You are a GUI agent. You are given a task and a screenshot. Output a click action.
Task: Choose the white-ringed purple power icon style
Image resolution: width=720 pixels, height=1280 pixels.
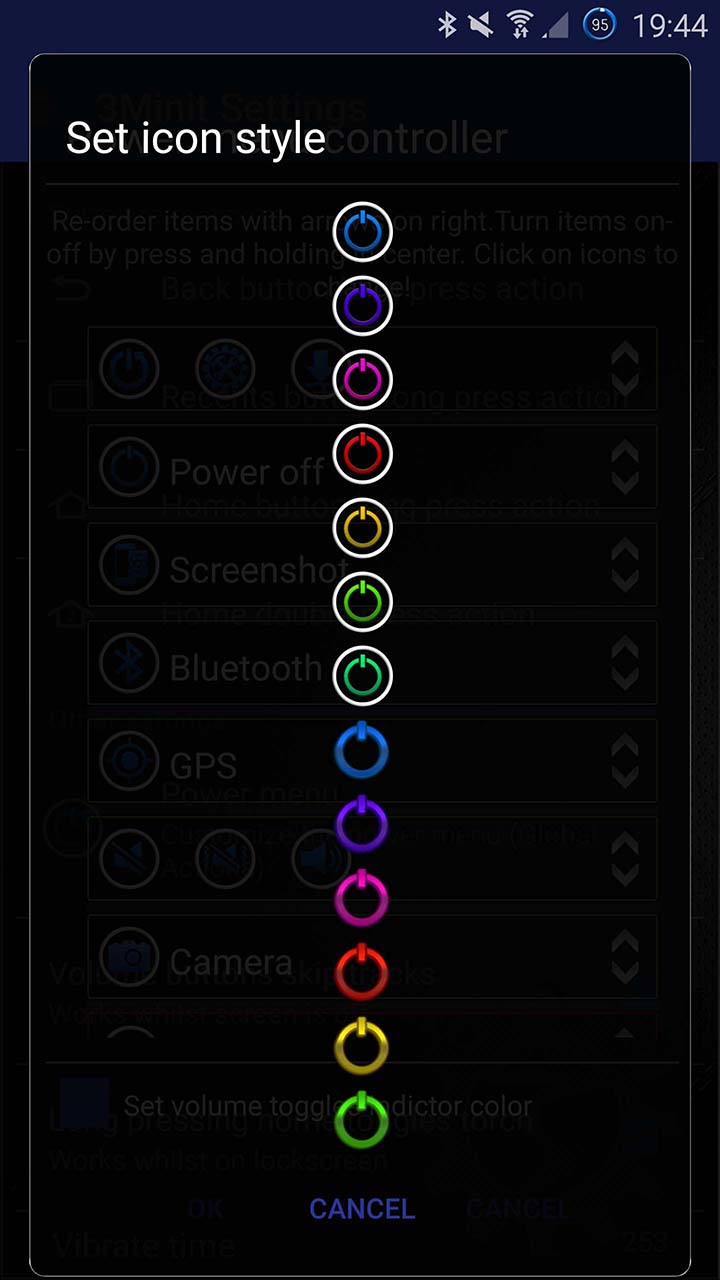point(362,306)
